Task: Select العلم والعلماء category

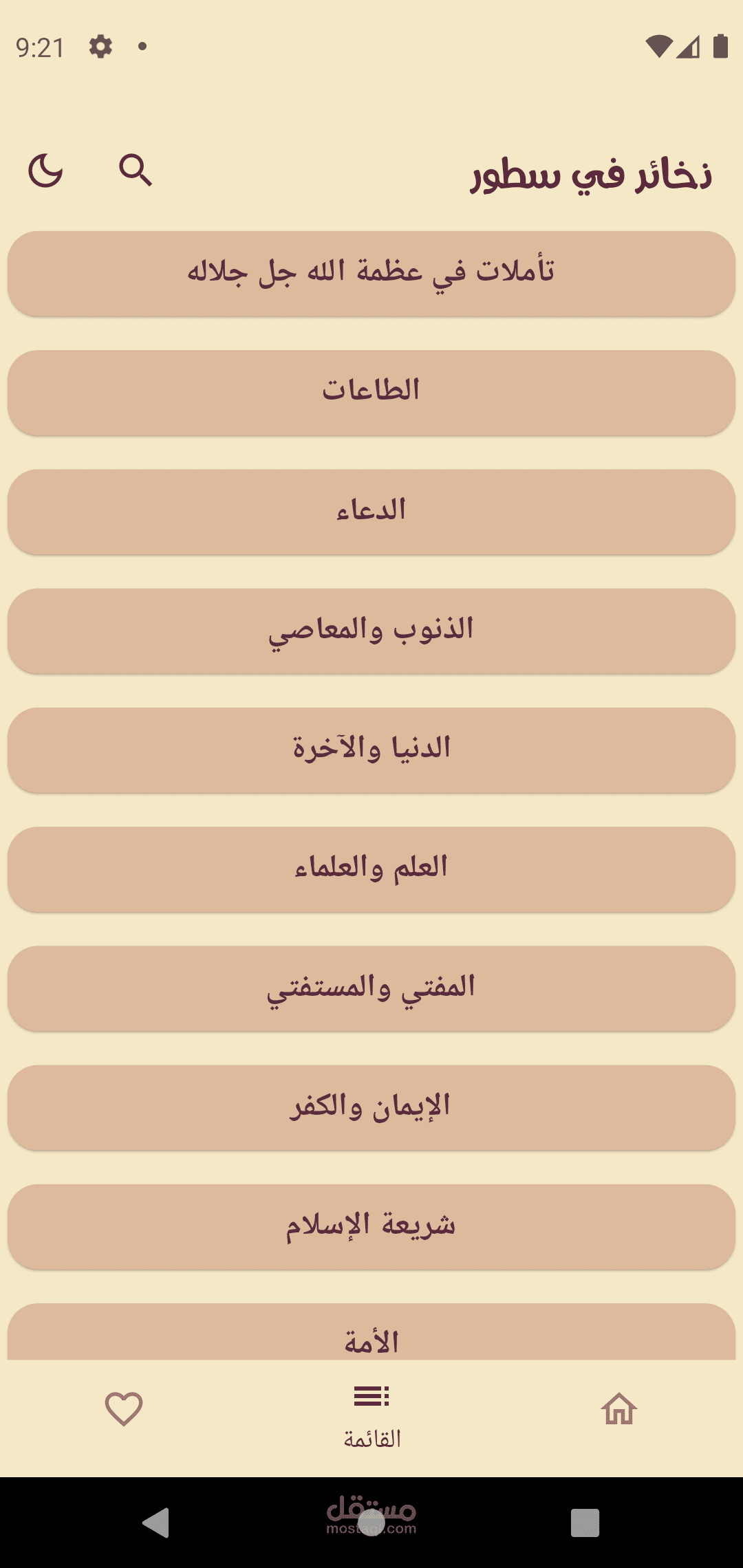Action: coord(371,869)
